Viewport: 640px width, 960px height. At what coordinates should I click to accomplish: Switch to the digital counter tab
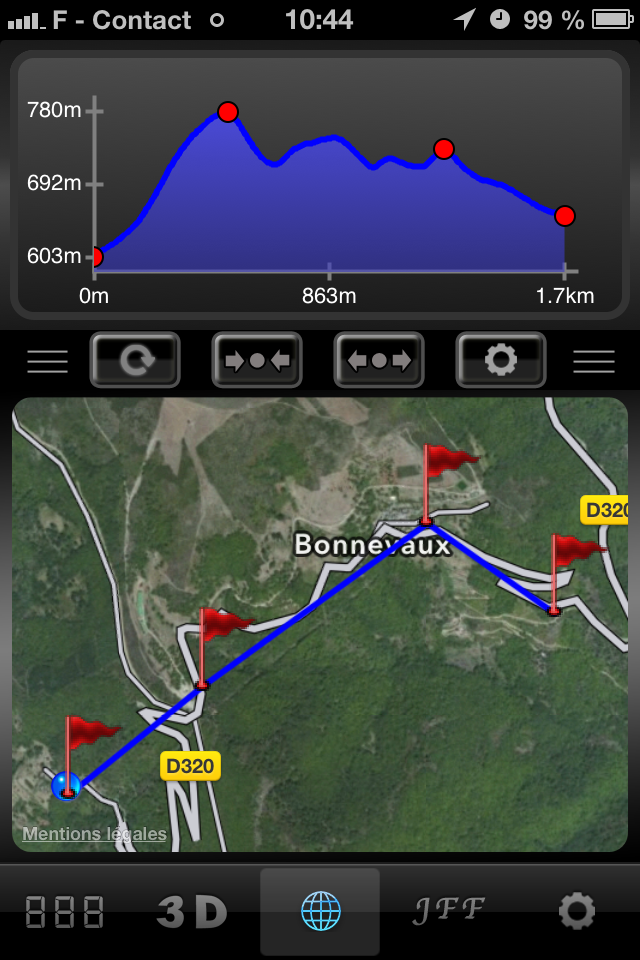(x=65, y=911)
